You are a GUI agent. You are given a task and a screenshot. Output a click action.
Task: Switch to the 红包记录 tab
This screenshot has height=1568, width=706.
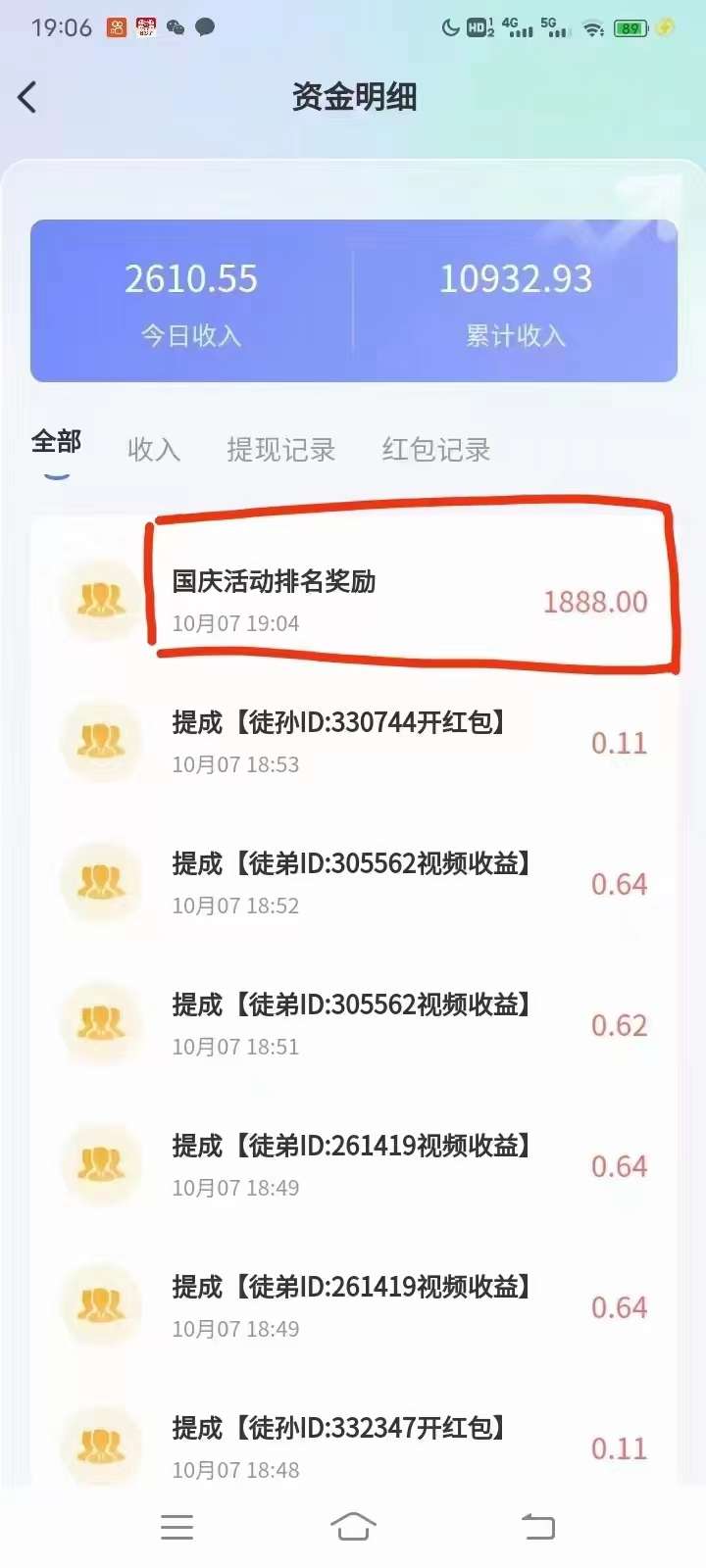coord(436,450)
